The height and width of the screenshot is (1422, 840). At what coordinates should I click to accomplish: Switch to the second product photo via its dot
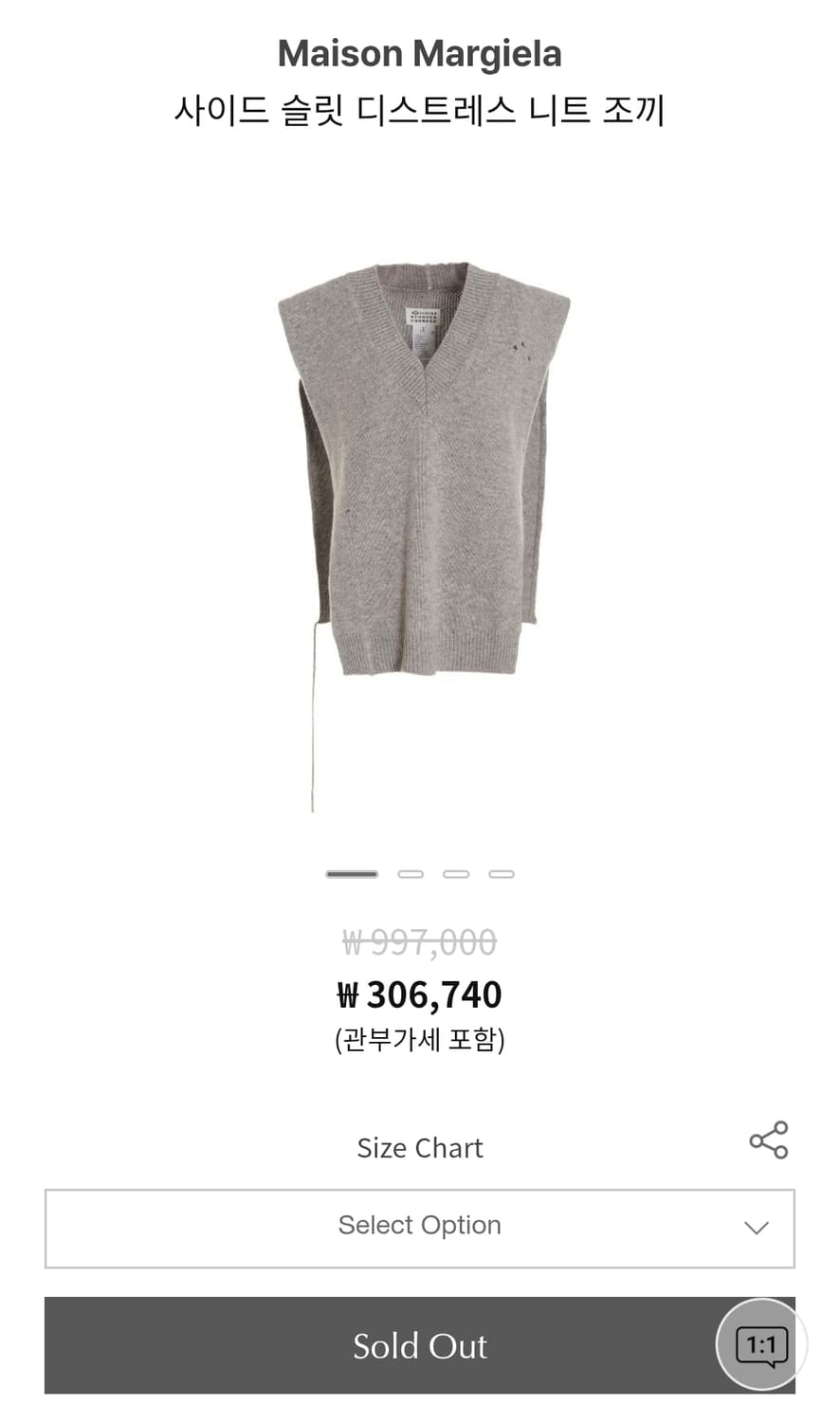point(411,873)
